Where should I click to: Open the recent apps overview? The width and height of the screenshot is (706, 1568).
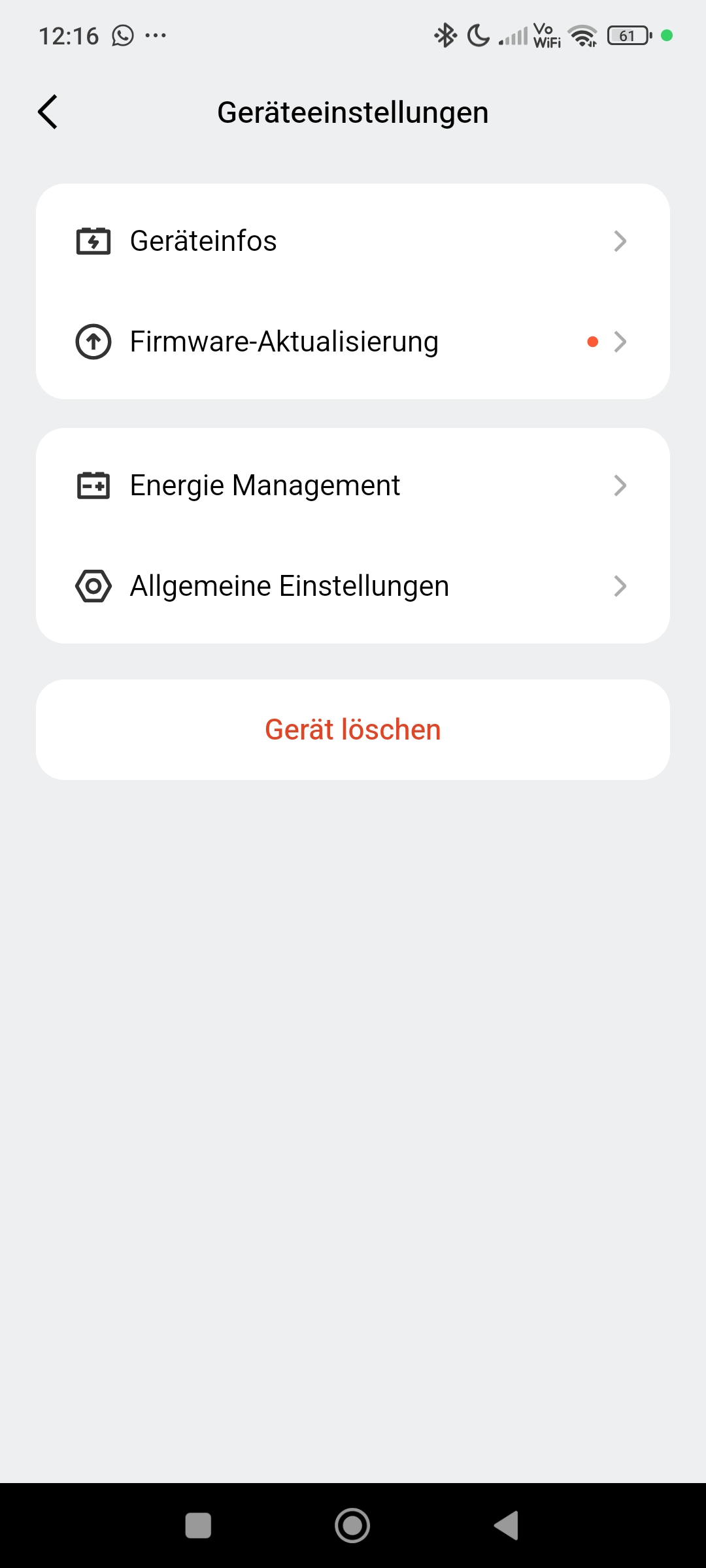point(198,1526)
